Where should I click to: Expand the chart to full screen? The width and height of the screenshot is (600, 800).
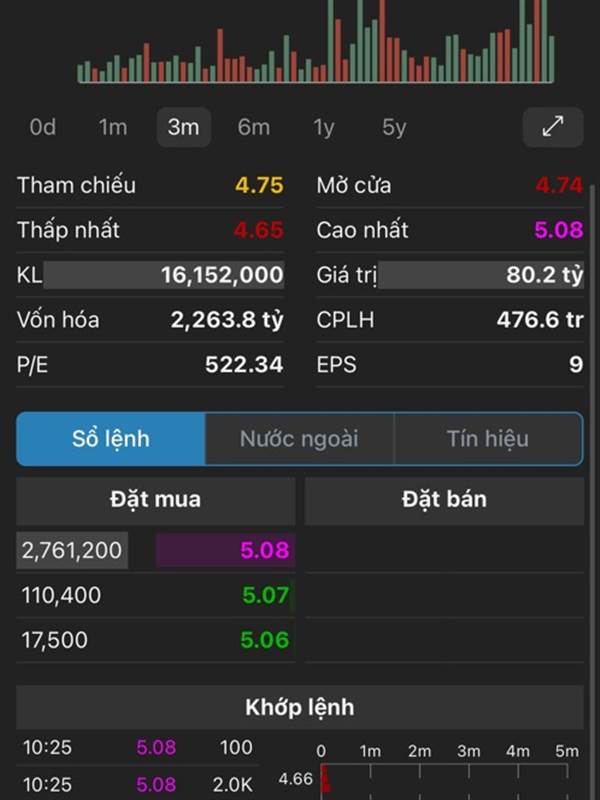(x=553, y=127)
